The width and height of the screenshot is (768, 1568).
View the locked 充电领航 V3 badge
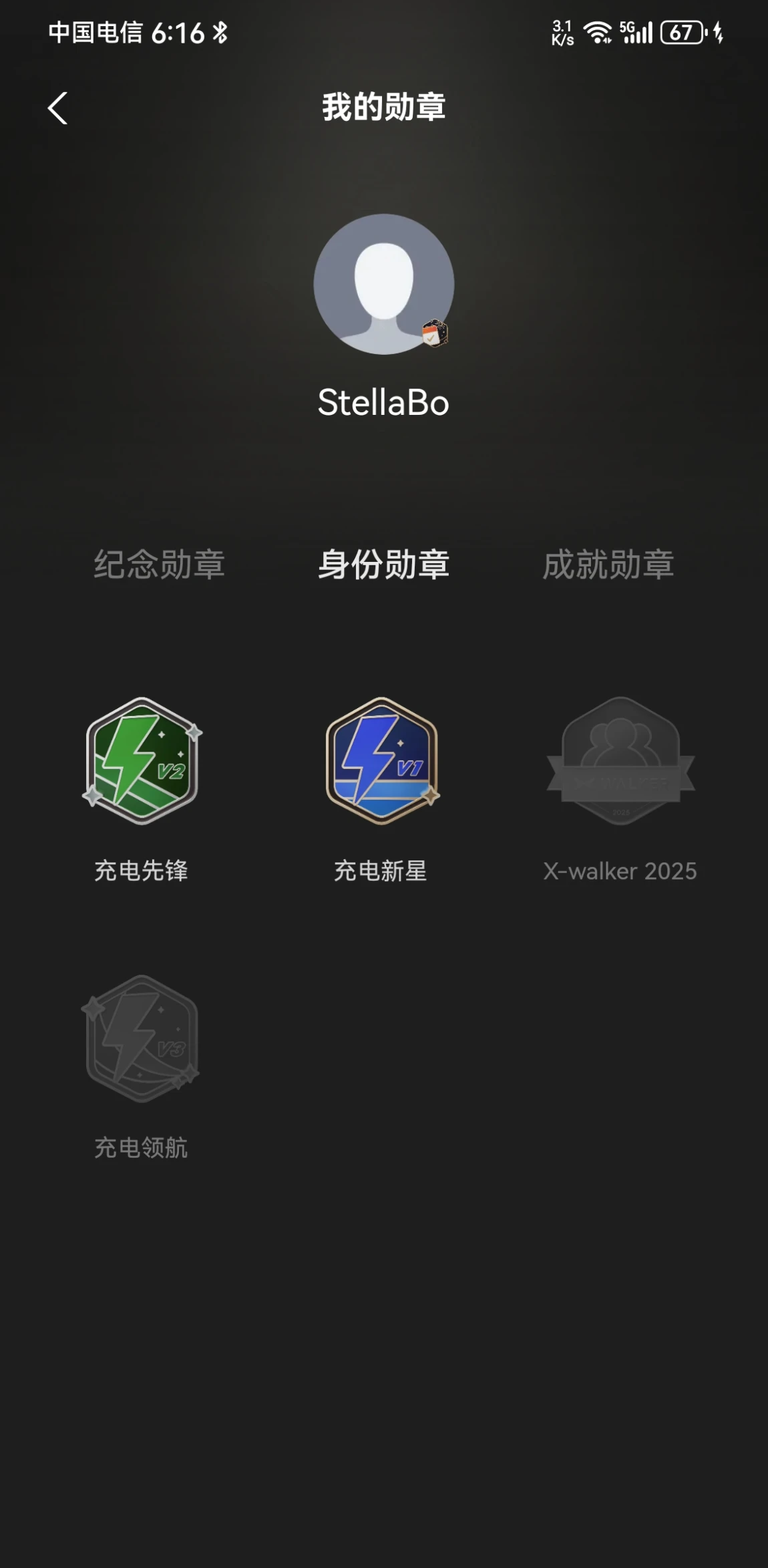(141, 1039)
